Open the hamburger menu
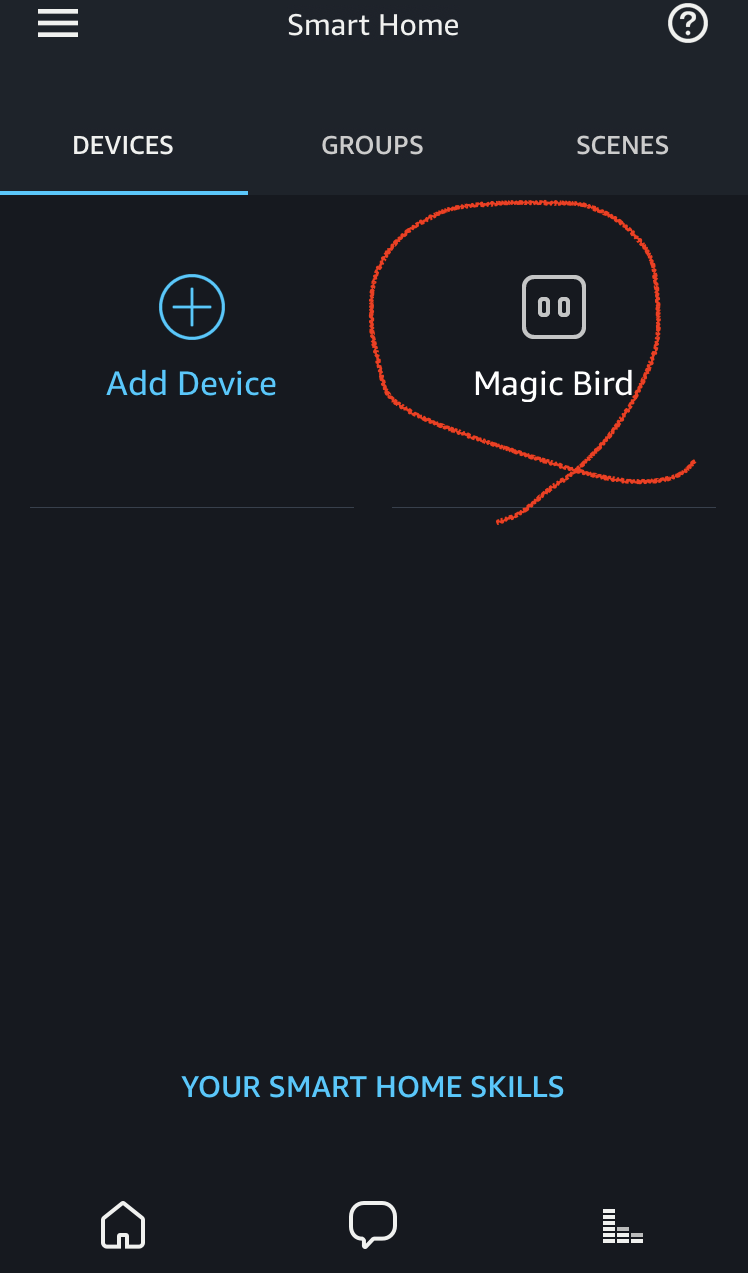This screenshot has height=1273, width=748. tap(58, 24)
